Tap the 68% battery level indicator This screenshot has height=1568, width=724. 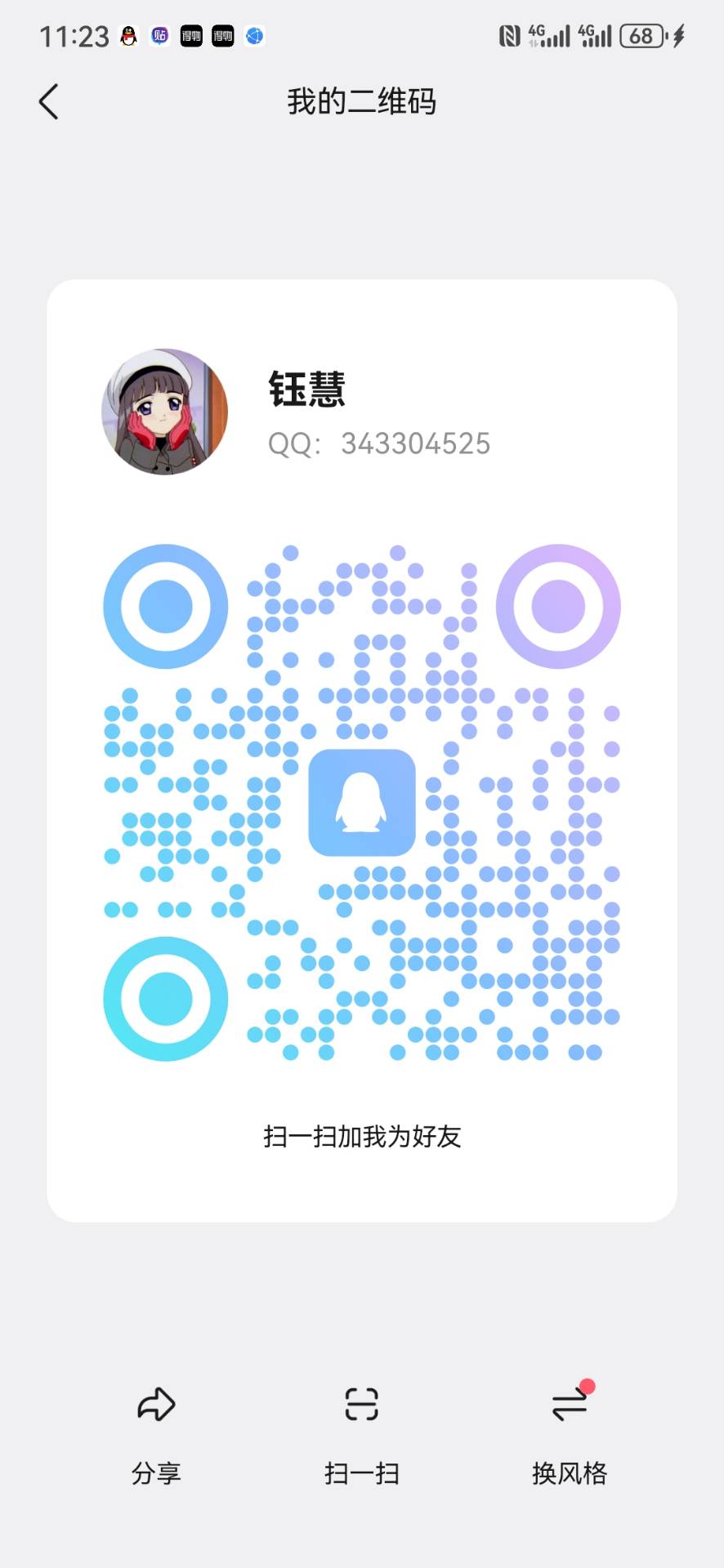click(641, 37)
